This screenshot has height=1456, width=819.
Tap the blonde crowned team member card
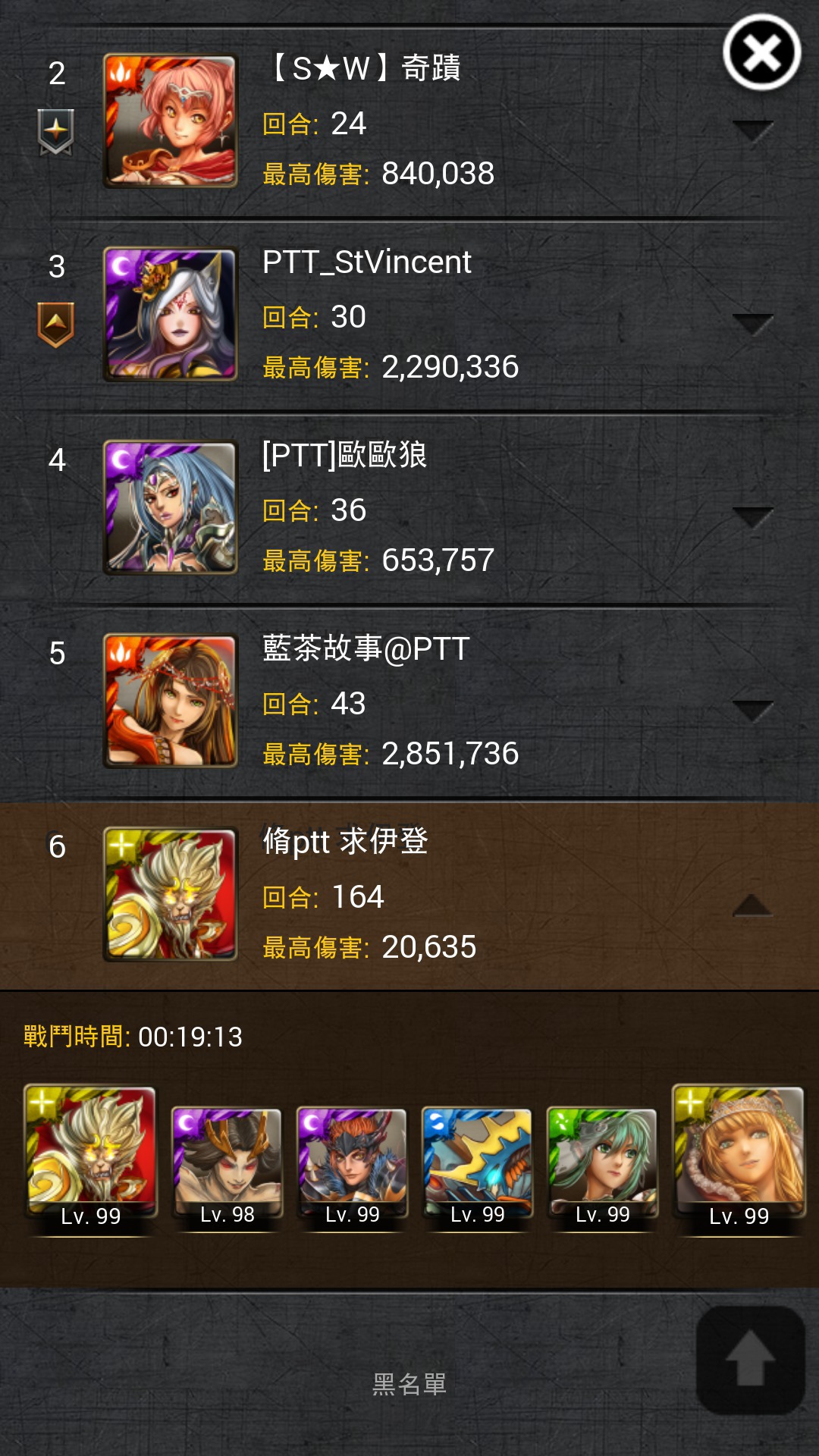click(739, 1160)
